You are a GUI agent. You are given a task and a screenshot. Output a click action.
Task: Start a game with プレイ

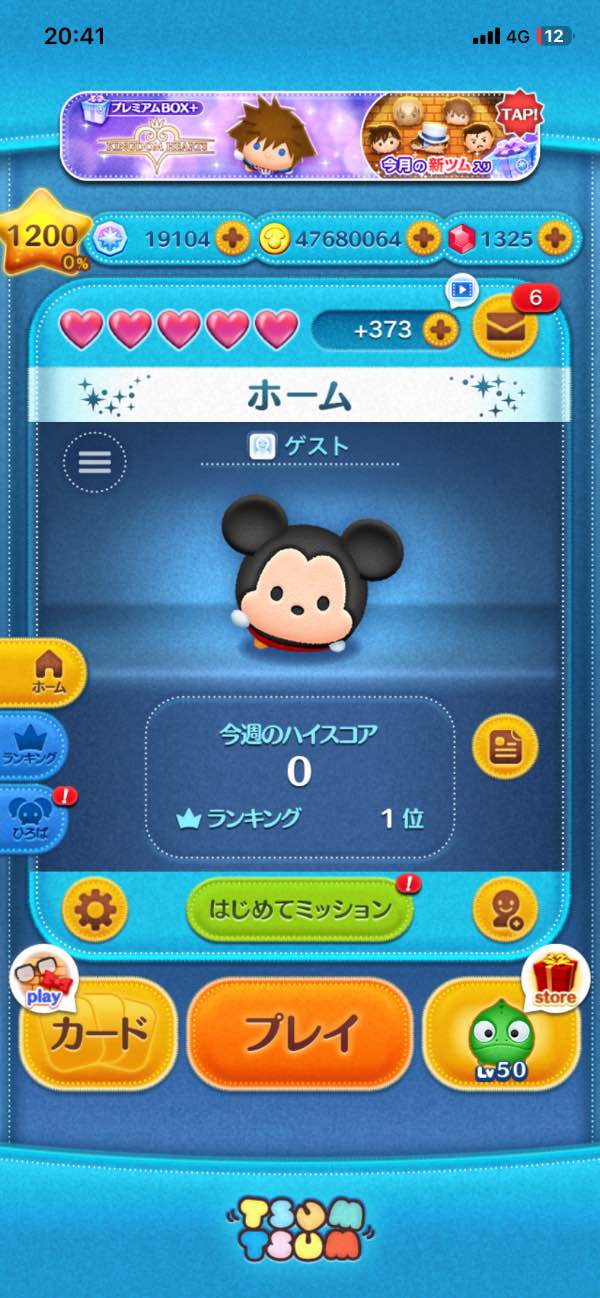click(x=300, y=1032)
